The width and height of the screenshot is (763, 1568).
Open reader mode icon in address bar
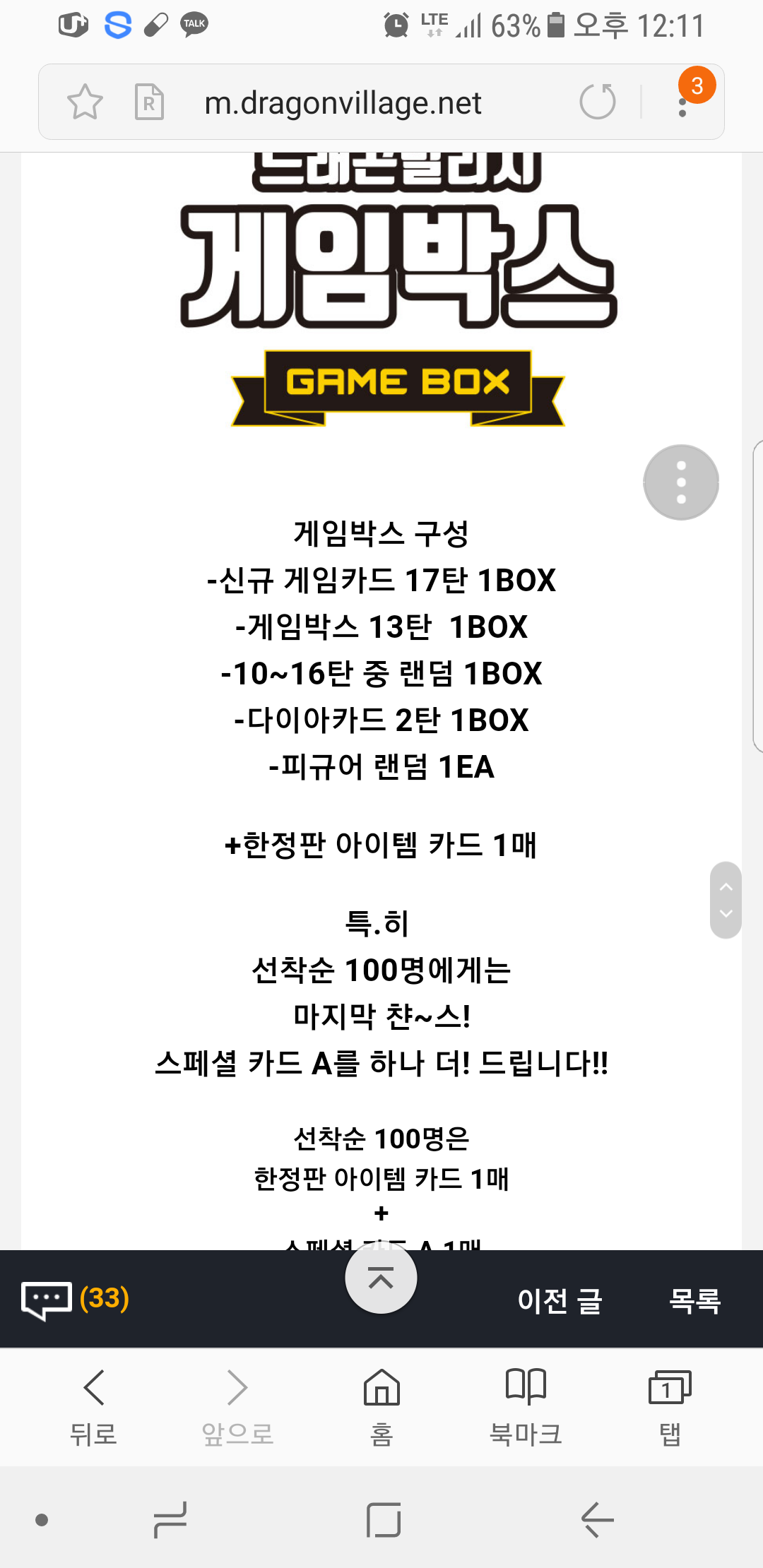click(149, 102)
